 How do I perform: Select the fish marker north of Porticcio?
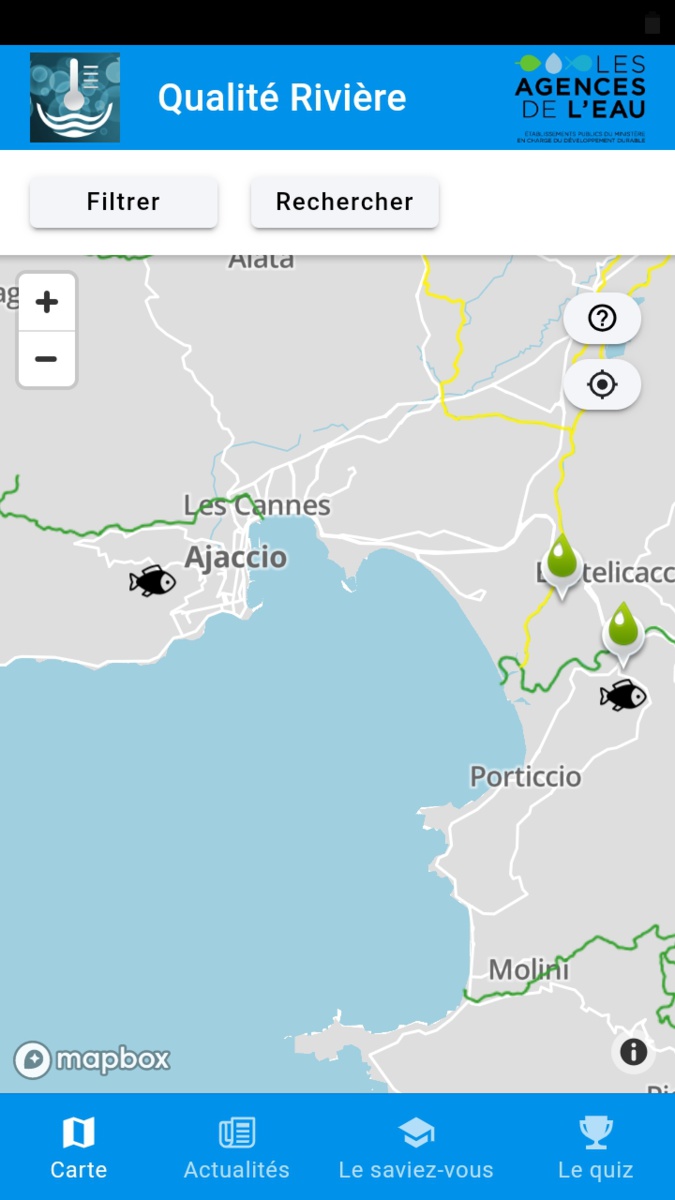coord(623,695)
